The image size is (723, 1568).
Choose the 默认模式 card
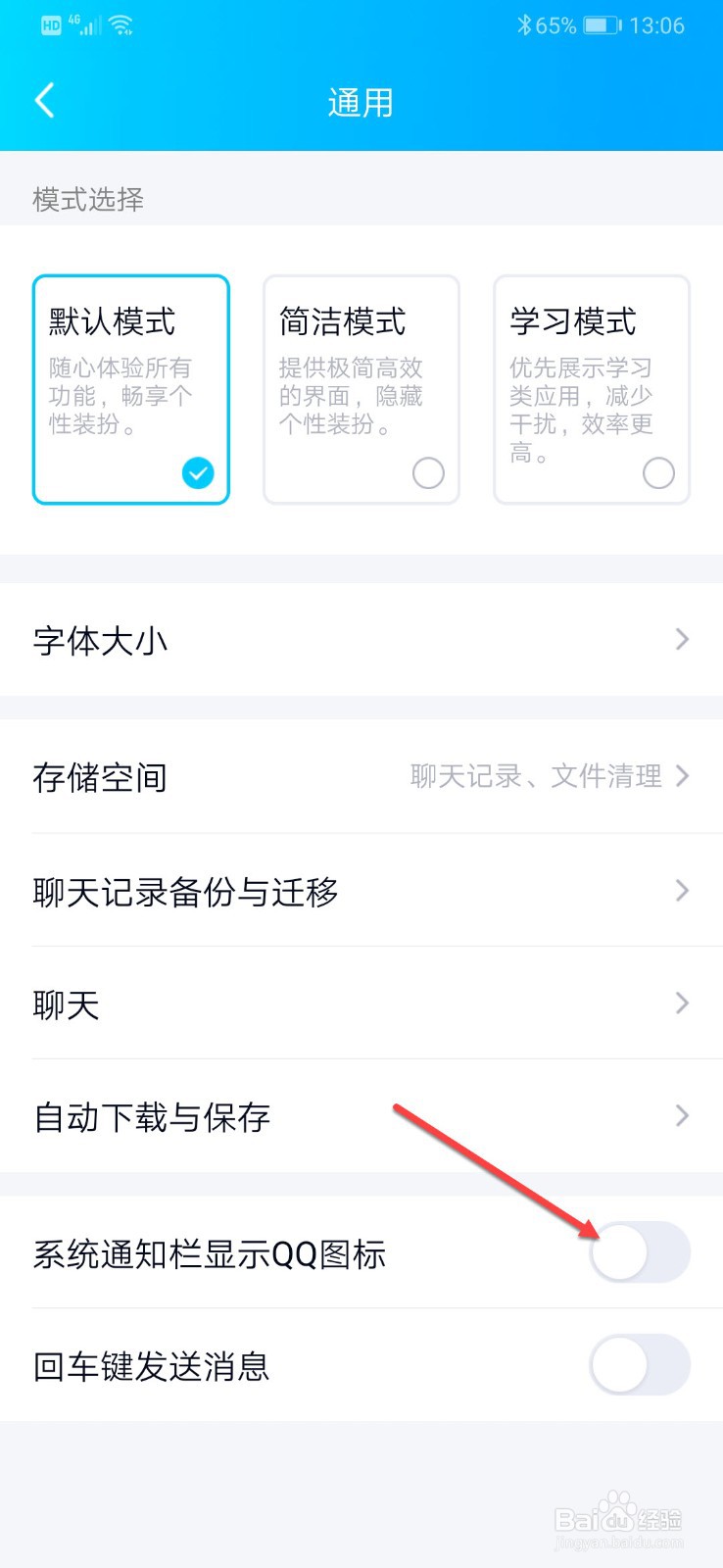[x=130, y=389]
